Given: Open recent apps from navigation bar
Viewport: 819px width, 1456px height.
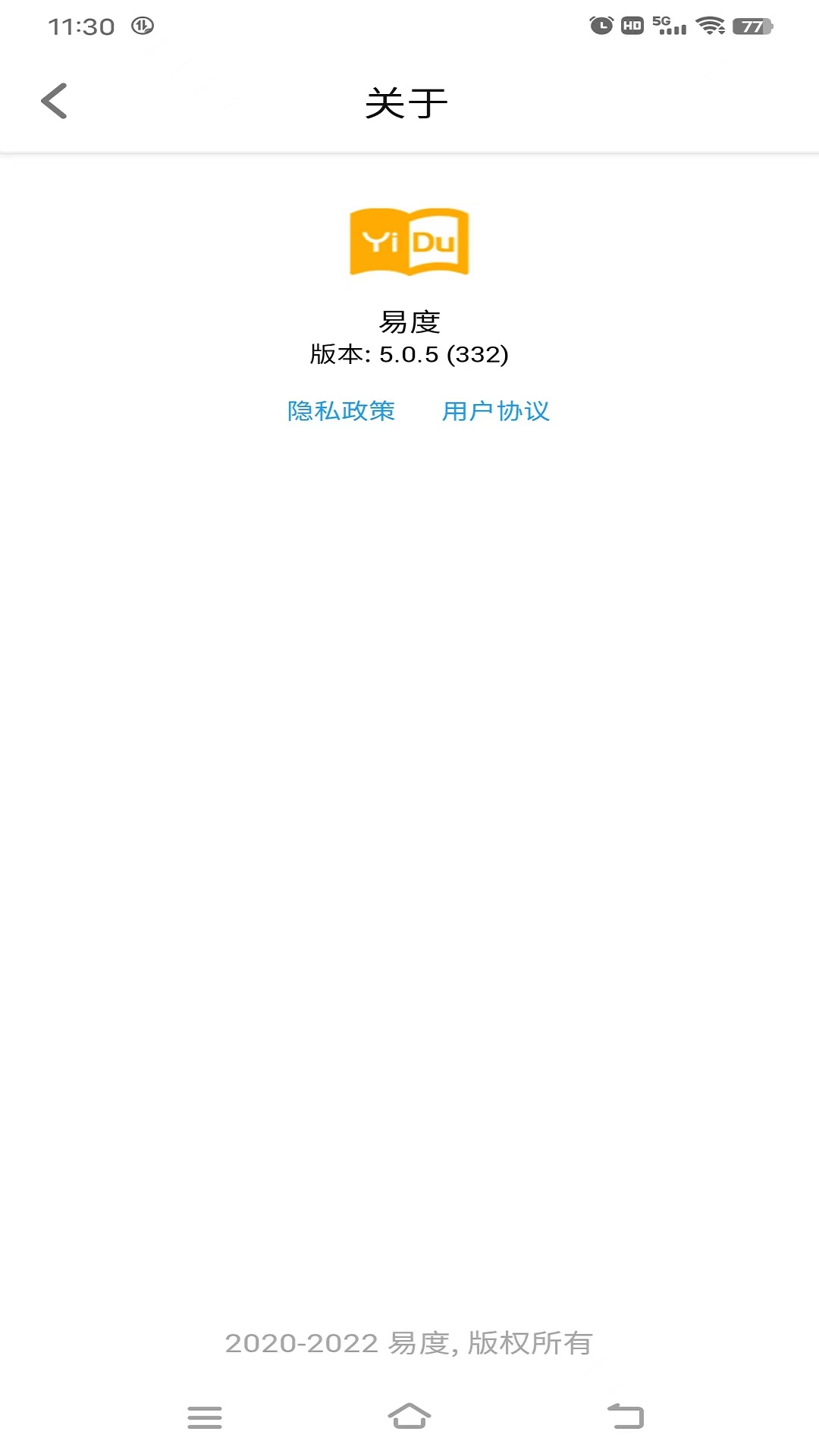Looking at the screenshot, I should pos(205,1417).
